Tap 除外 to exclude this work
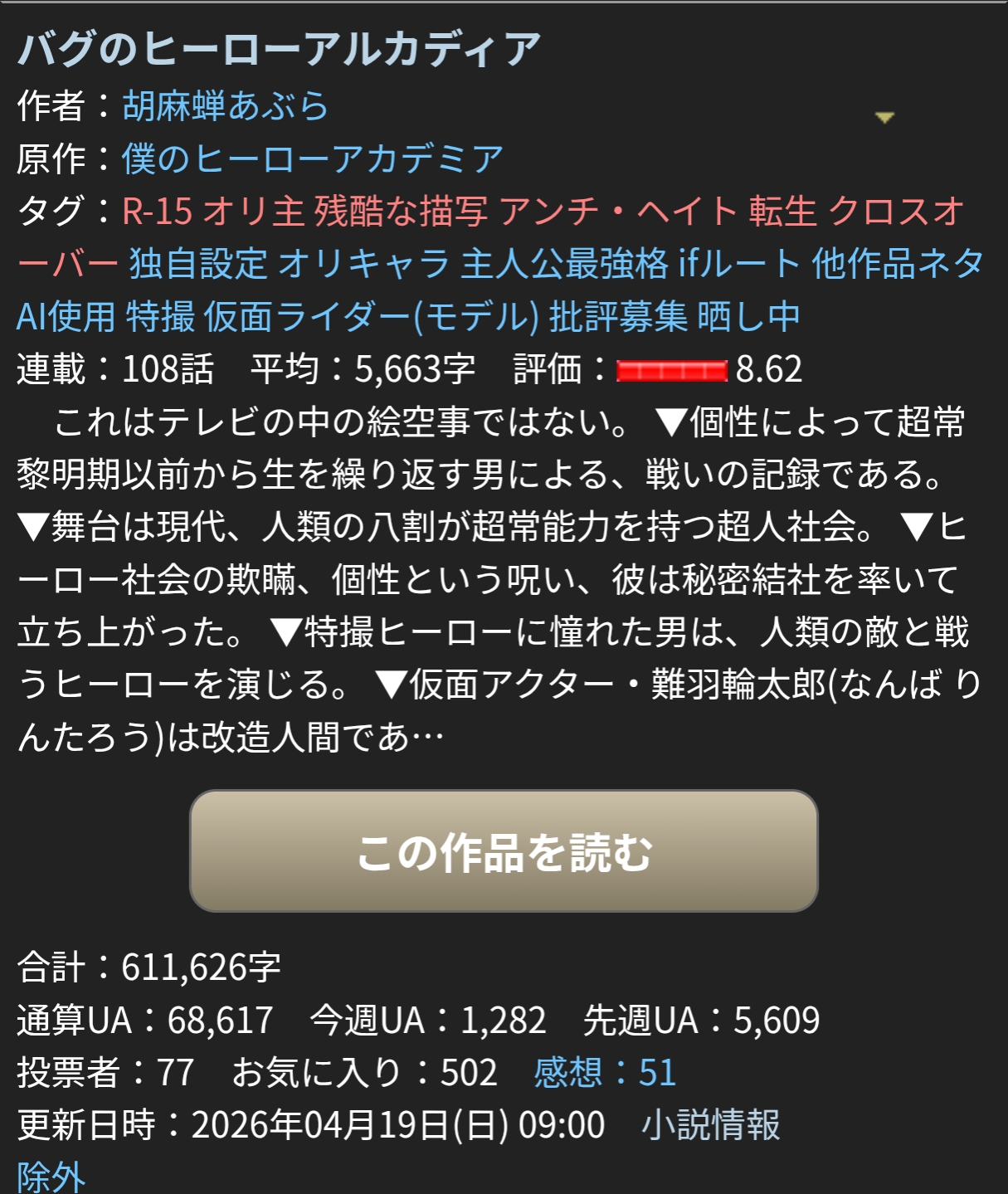The image size is (1008, 1194). [x=51, y=1177]
